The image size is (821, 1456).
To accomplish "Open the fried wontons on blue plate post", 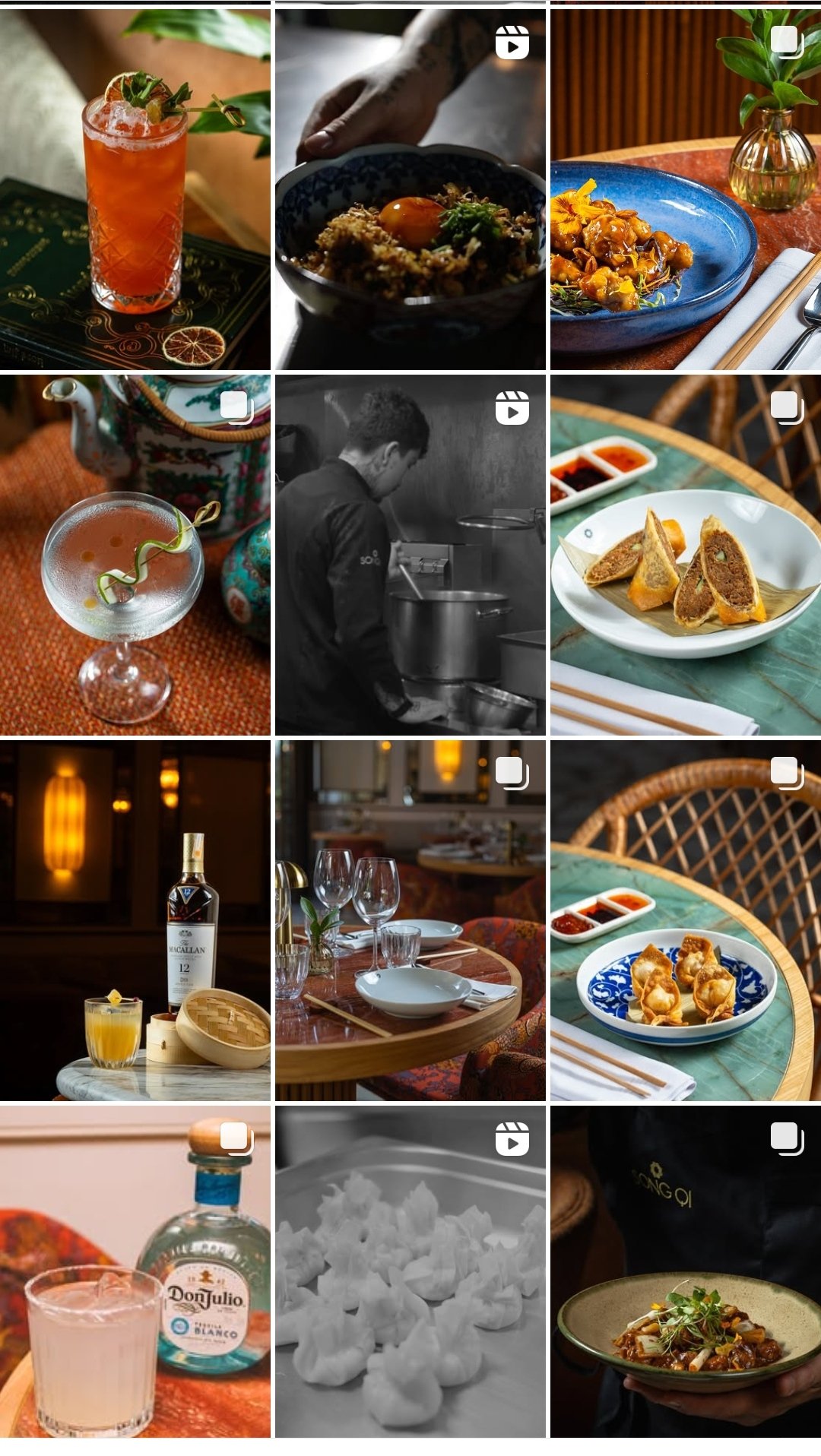I will (x=685, y=919).
